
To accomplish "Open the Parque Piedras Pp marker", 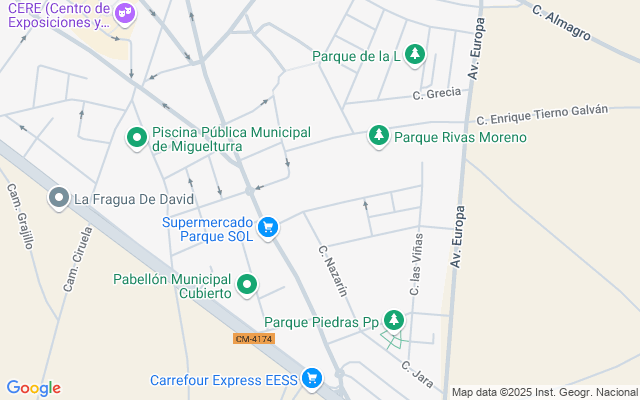I will pos(395,321).
